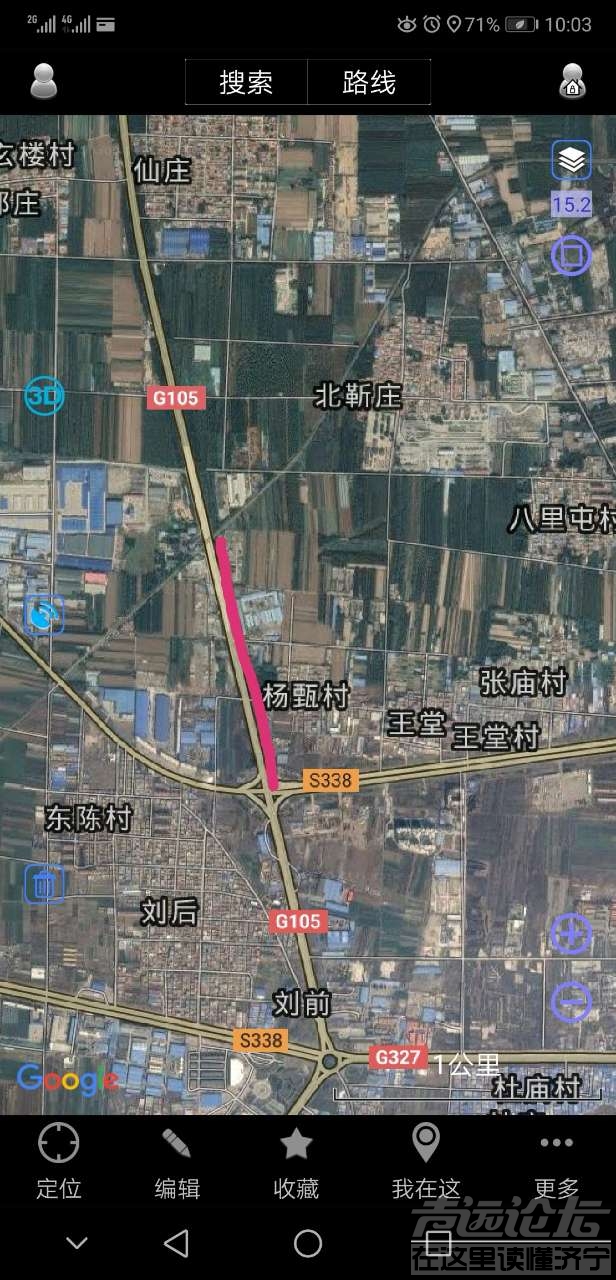
Task: Open the home profile icon
Action: 572,81
